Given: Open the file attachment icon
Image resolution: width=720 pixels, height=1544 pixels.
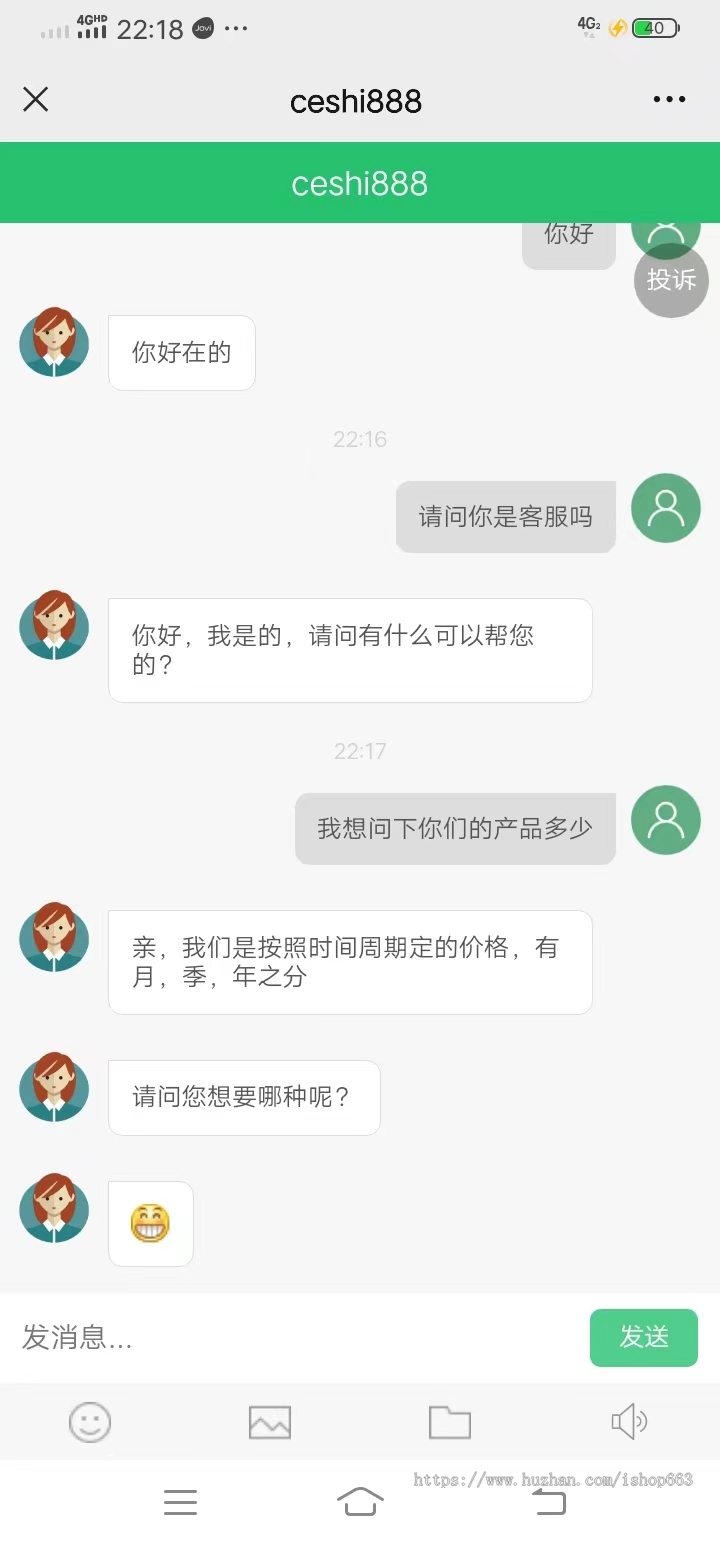Looking at the screenshot, I should (449, 1420).
